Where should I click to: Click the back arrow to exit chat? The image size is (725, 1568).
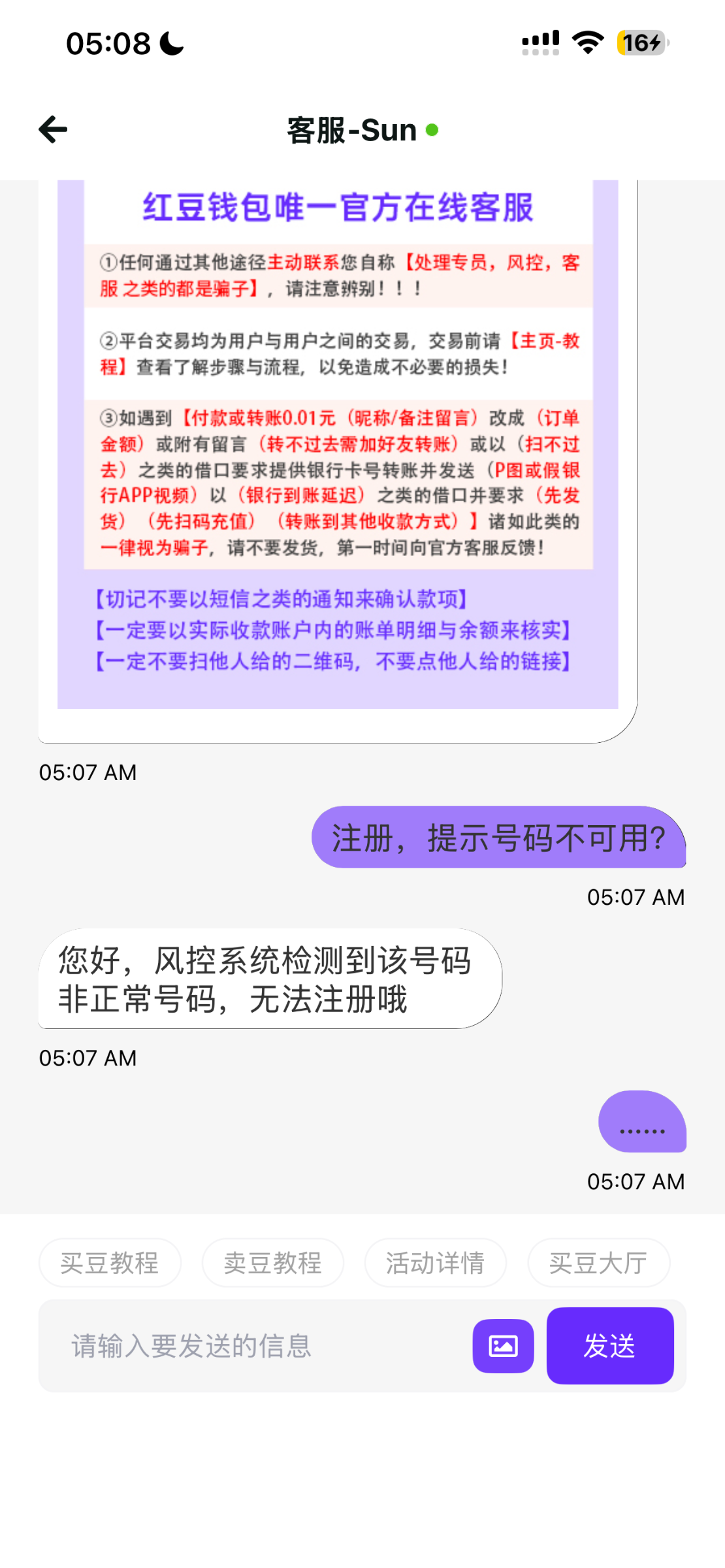coord(52,129)
